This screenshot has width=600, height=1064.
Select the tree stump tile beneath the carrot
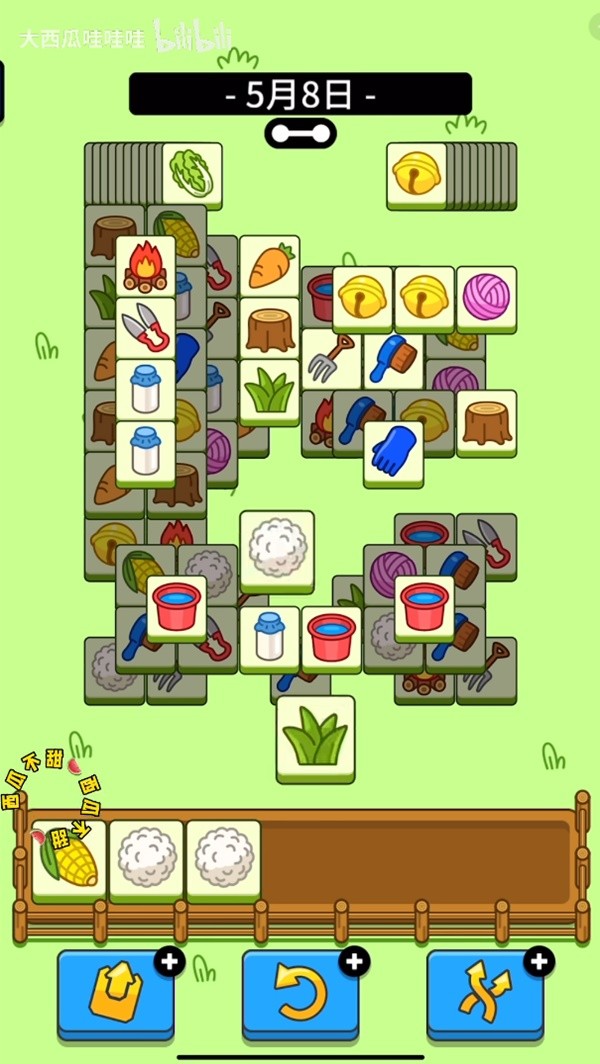click(269, 327)
